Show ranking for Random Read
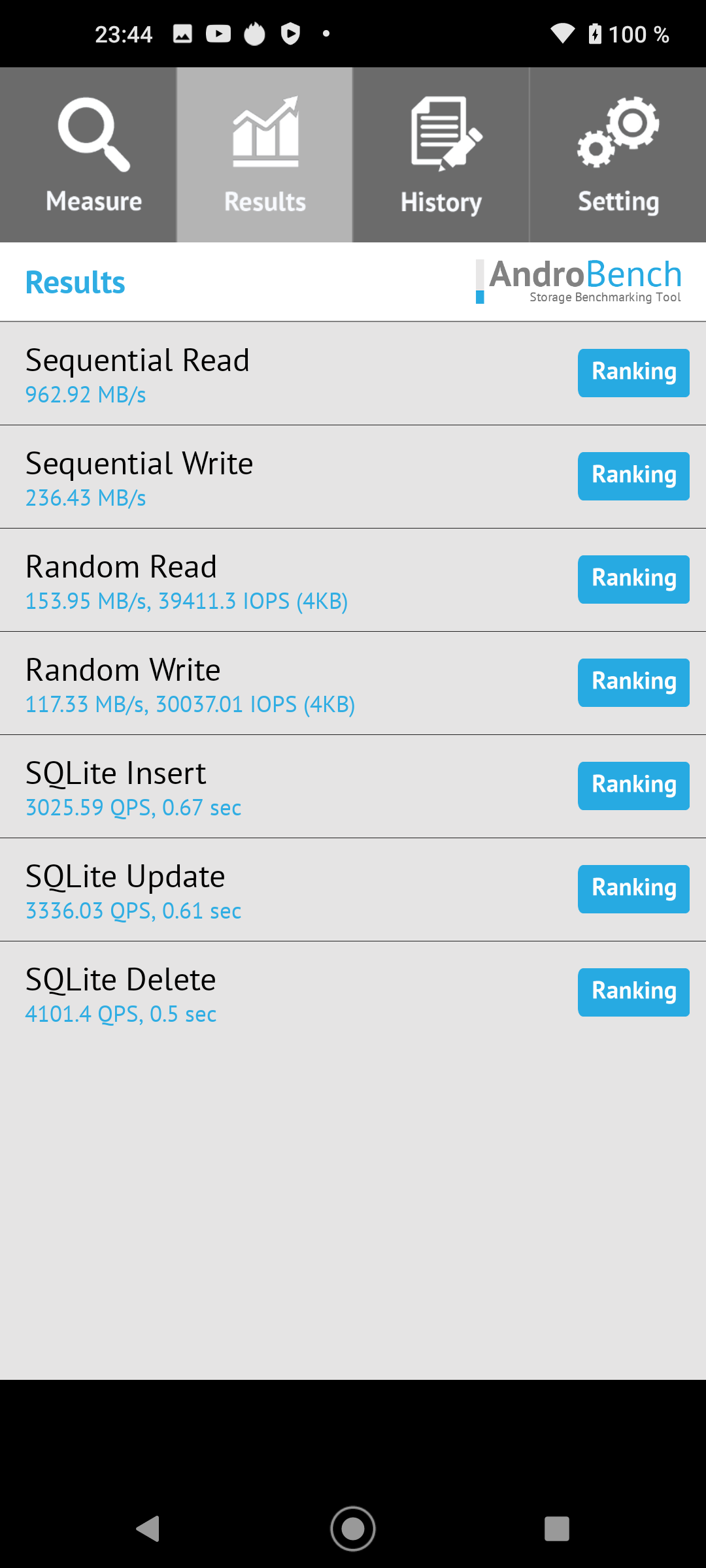The width and height of the screenshot is (706, 1568). pos(633,579)
